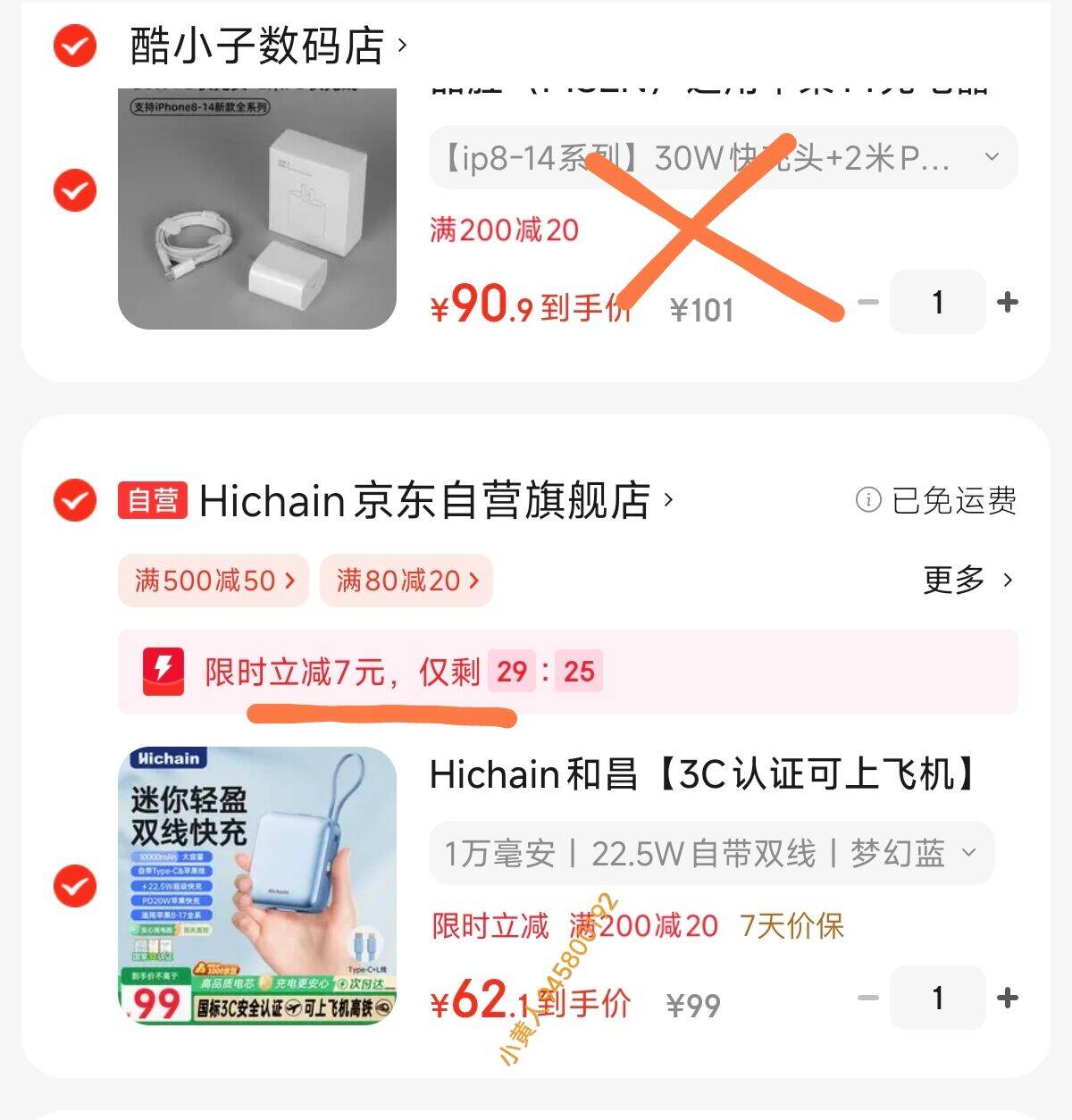Open the 30W charger product image
1072x1120 pixels.
(x=257, y=210)
